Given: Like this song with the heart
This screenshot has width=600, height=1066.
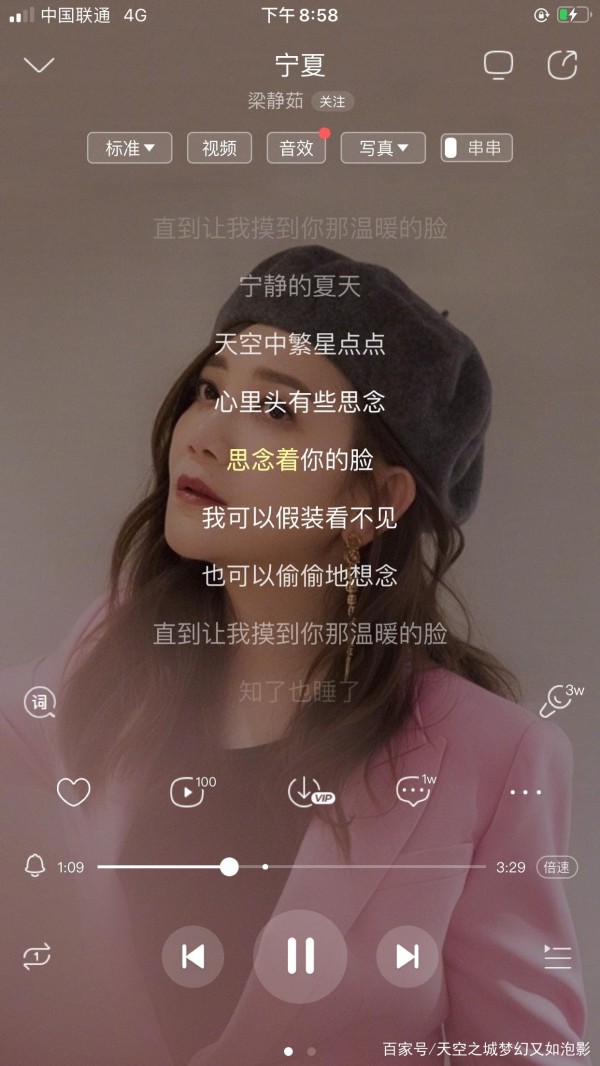Looking at the screenshot, I should tap(73, 792).
